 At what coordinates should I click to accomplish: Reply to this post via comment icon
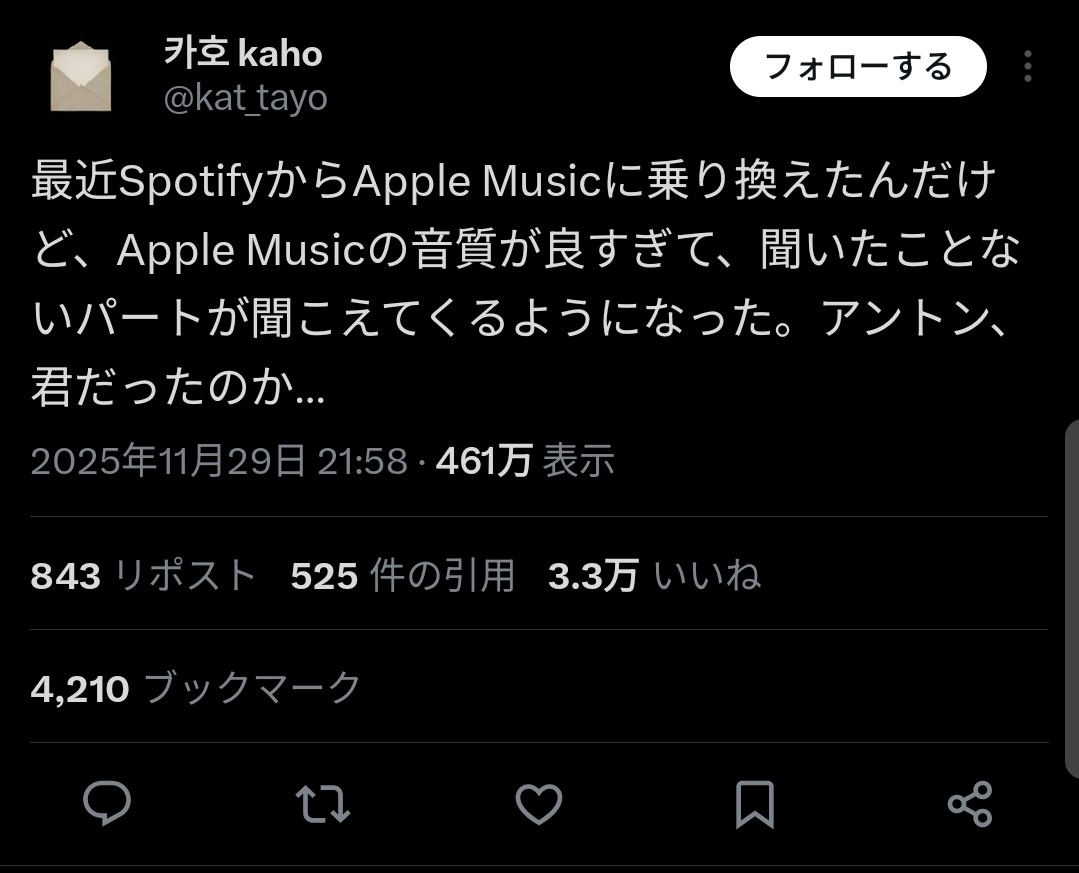click(x=107, y=804)
